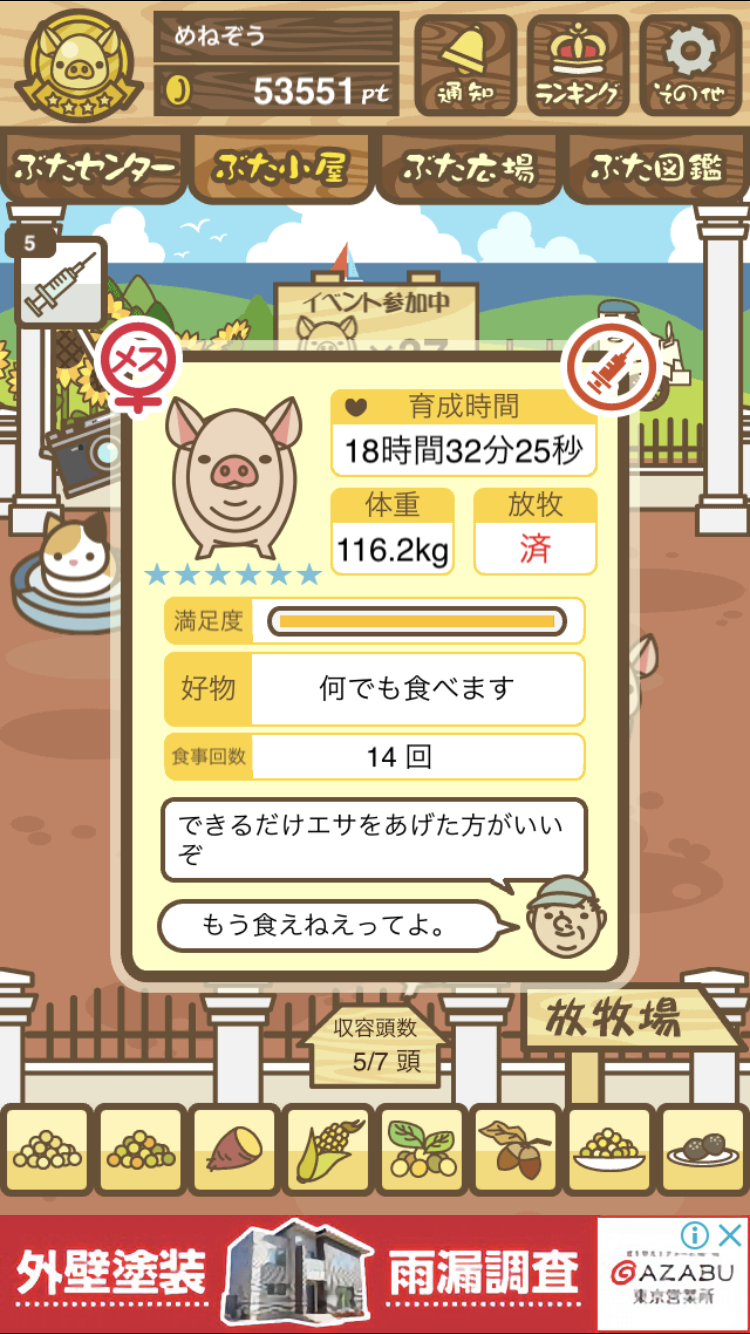Select the corn feed
The width and height of the screenshot is (750, 1334).
pyautogui.click(x=328, y=1149)
